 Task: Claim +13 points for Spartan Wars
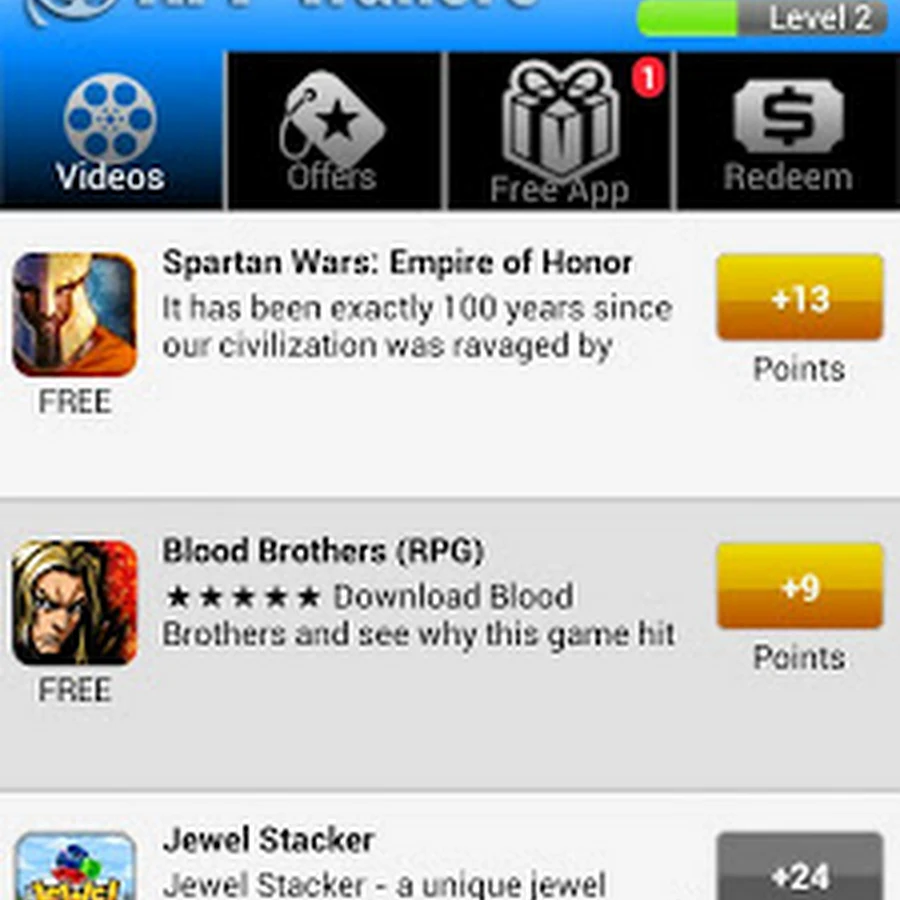[800, 298]
